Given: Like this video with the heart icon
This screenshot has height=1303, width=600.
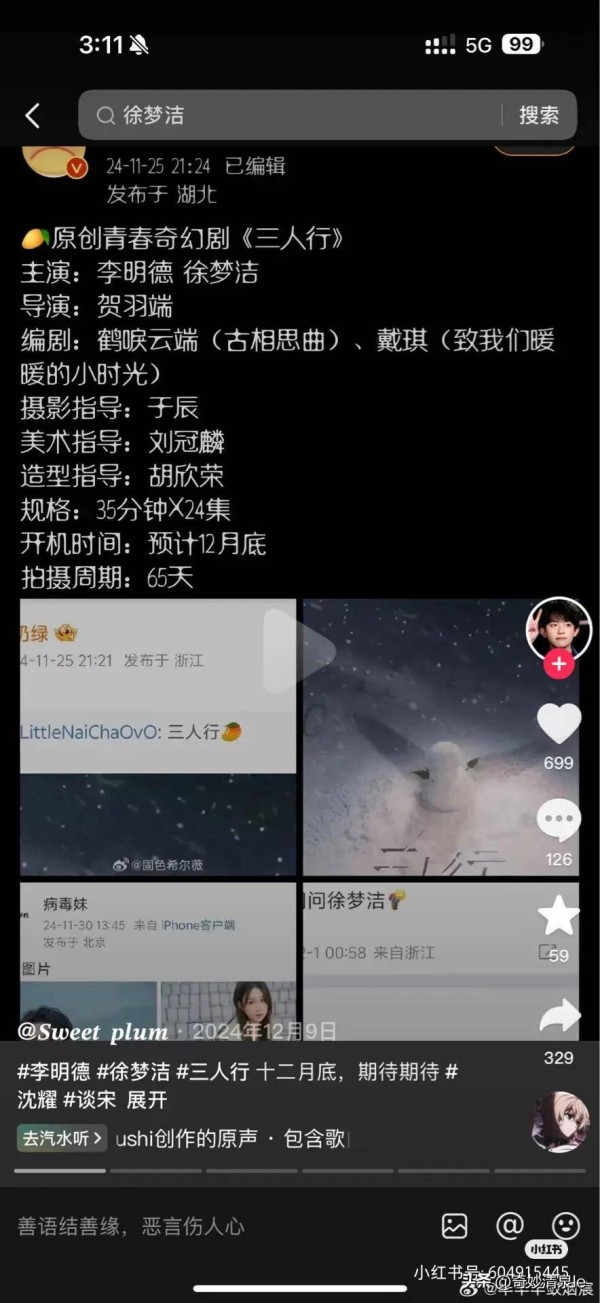Looking at the screenshot, I should click(559, 723).
